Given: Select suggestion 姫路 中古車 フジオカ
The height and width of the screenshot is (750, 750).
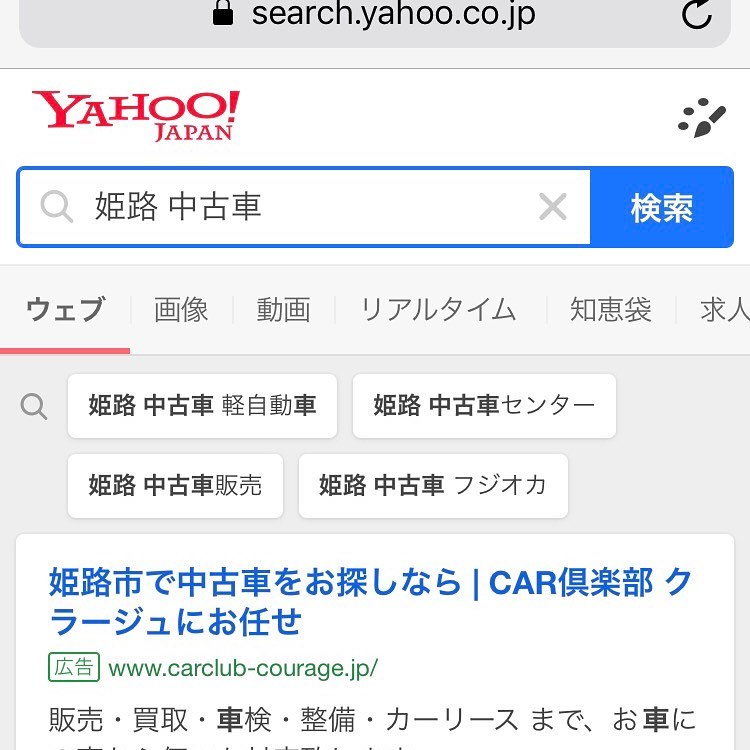Looking at the screenshot, I should (x=433, y=485).
